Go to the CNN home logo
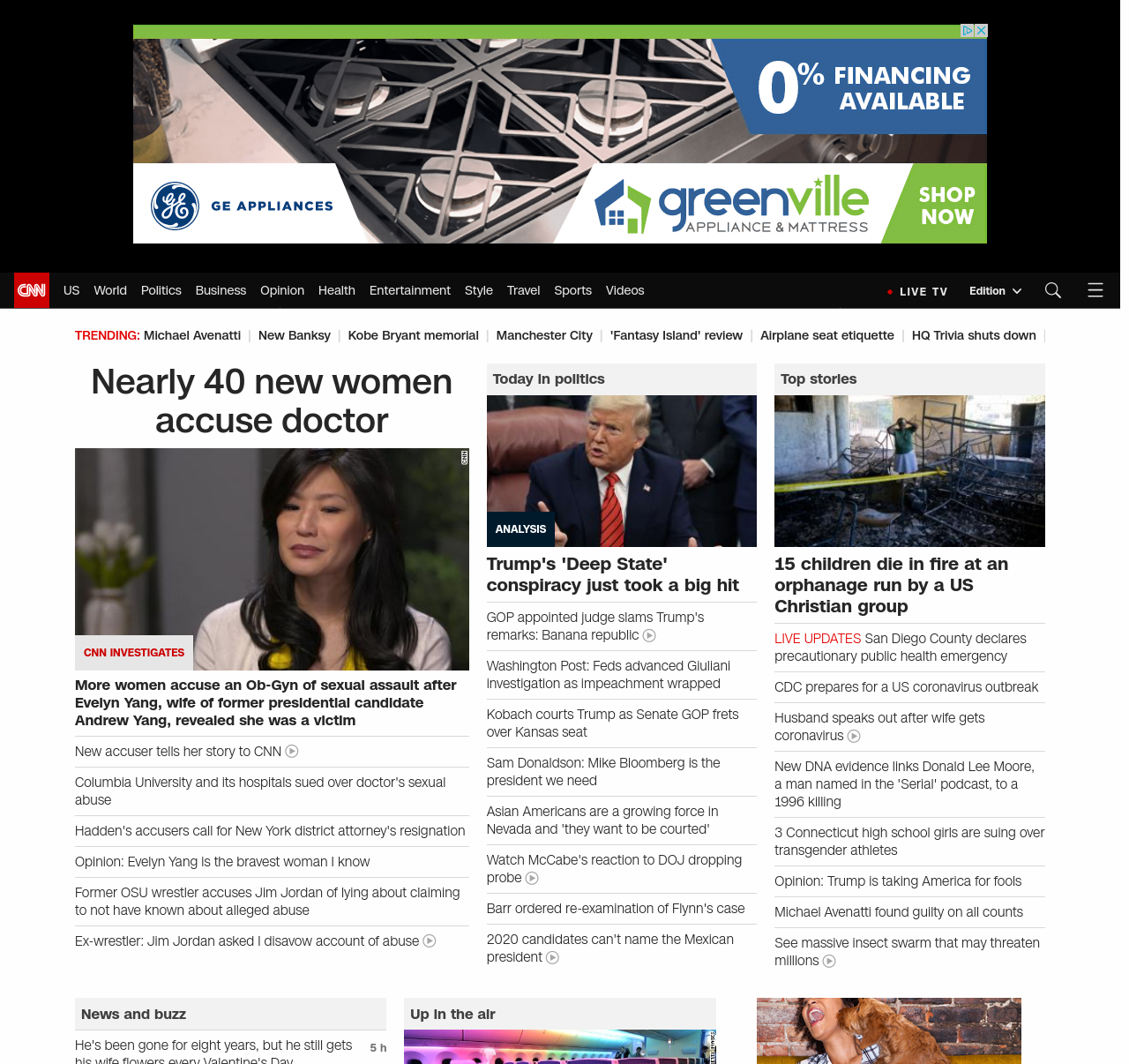1129x1064 pixels. 32,290
